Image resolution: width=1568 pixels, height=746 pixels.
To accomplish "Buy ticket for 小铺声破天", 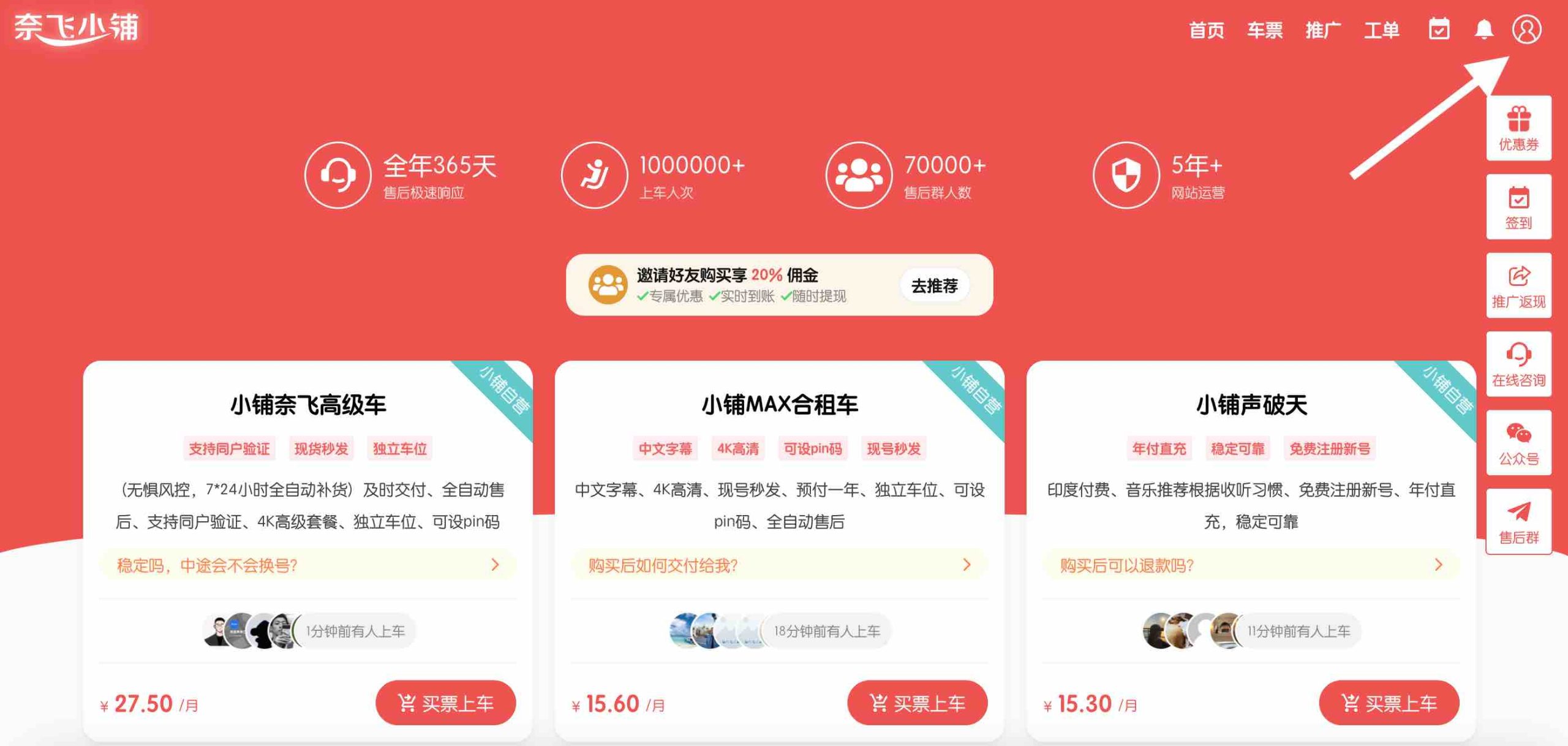I will pyautogui.click(x=1389, y=703).
